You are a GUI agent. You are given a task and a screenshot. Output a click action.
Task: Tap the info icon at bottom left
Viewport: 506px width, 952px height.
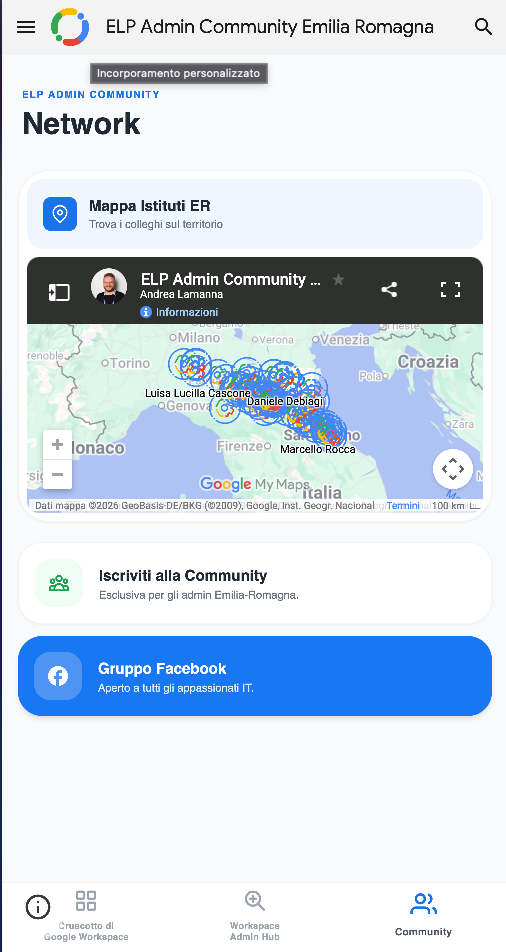pos(38,907)
